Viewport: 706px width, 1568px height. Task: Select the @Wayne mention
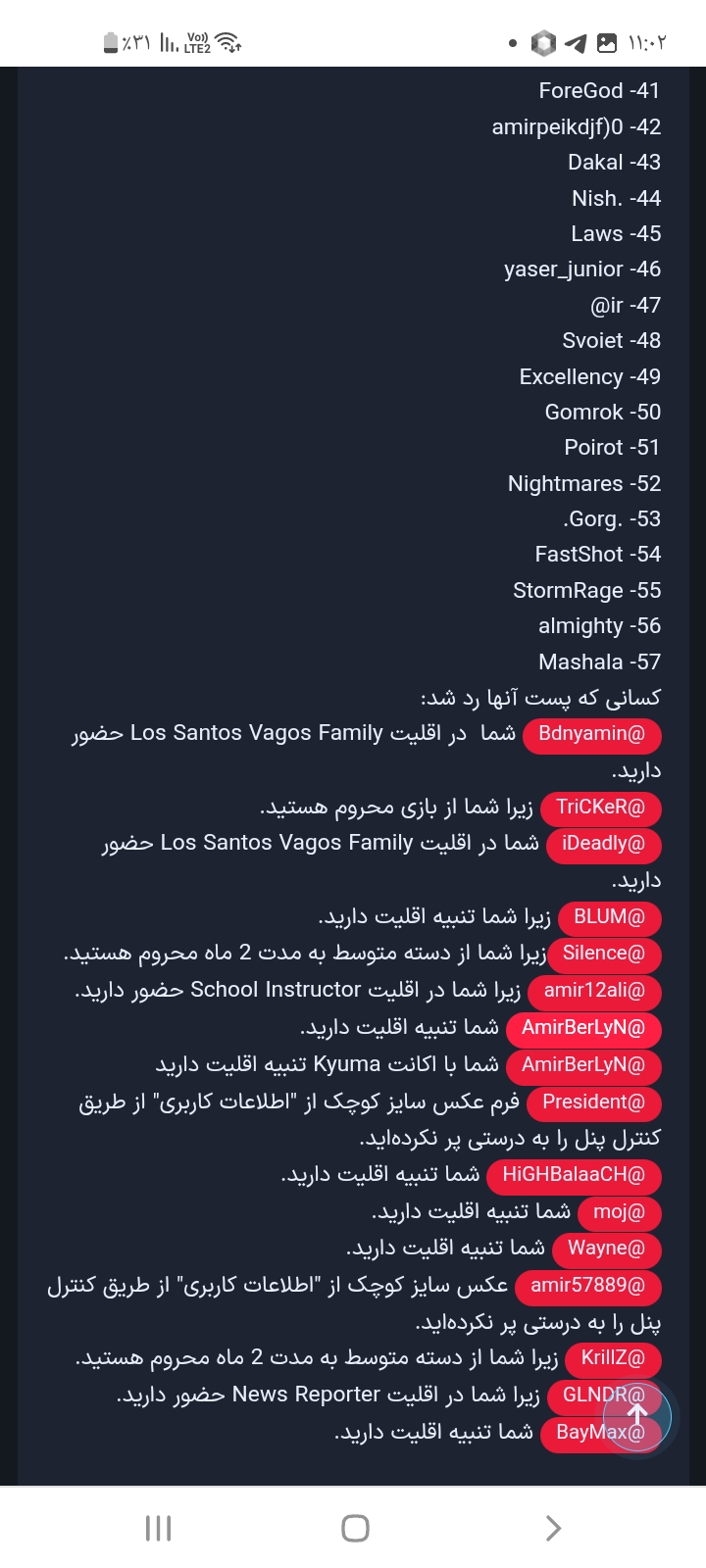point(607,1249)
